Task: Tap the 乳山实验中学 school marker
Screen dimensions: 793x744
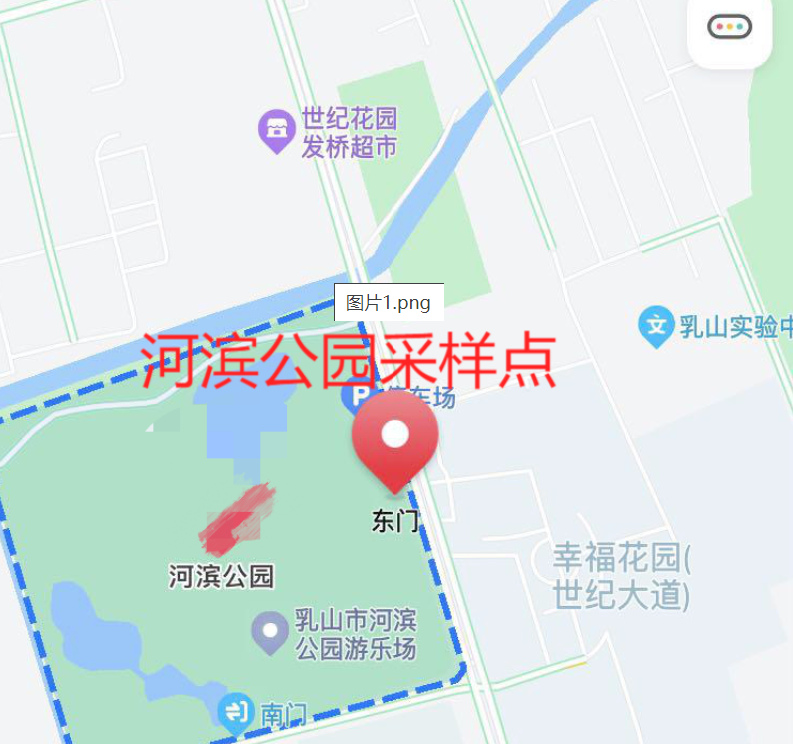Action: 656,325
